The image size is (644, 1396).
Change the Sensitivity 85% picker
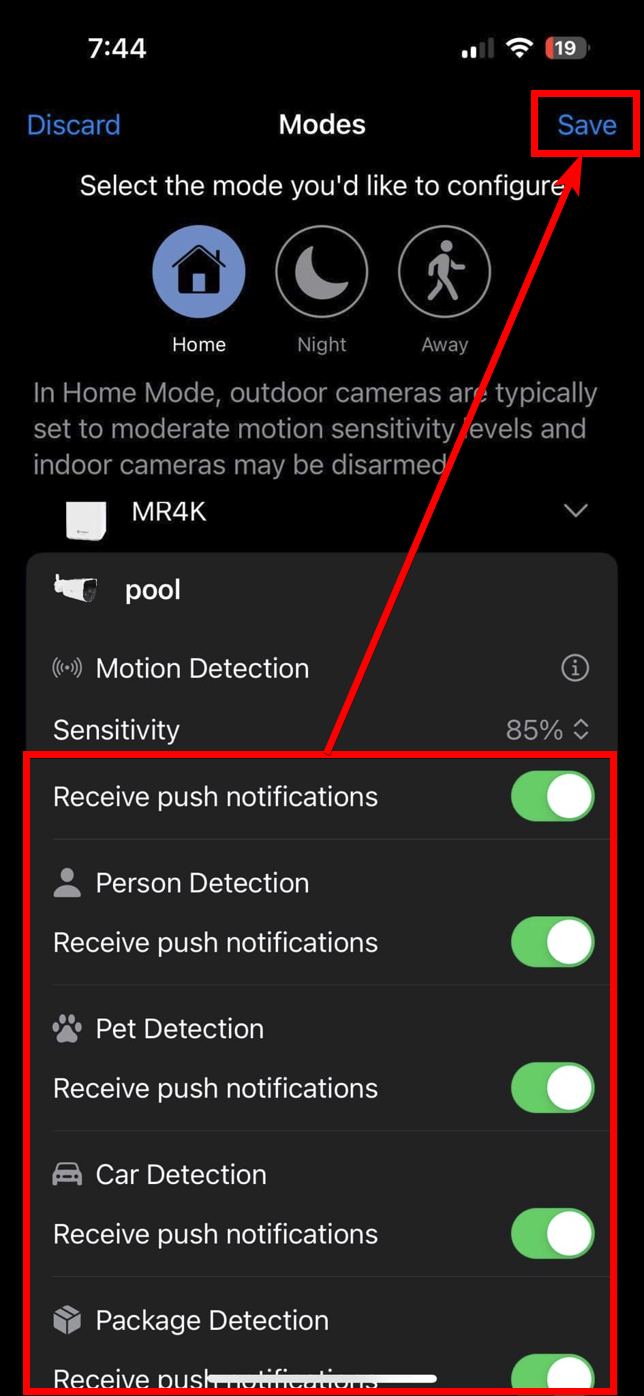point(548,730)
